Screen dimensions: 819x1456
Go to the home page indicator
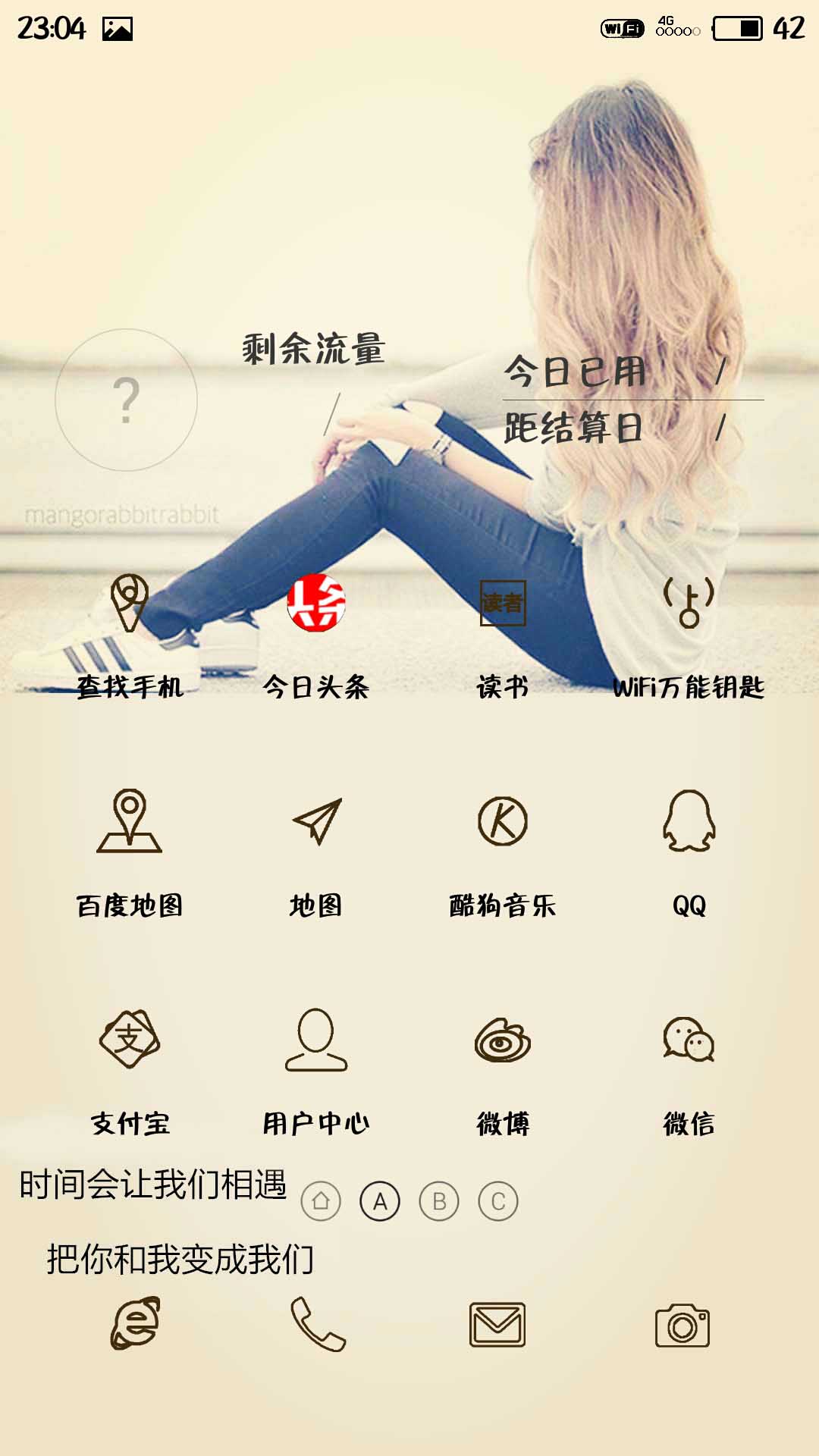click(x=321, y=1201)
